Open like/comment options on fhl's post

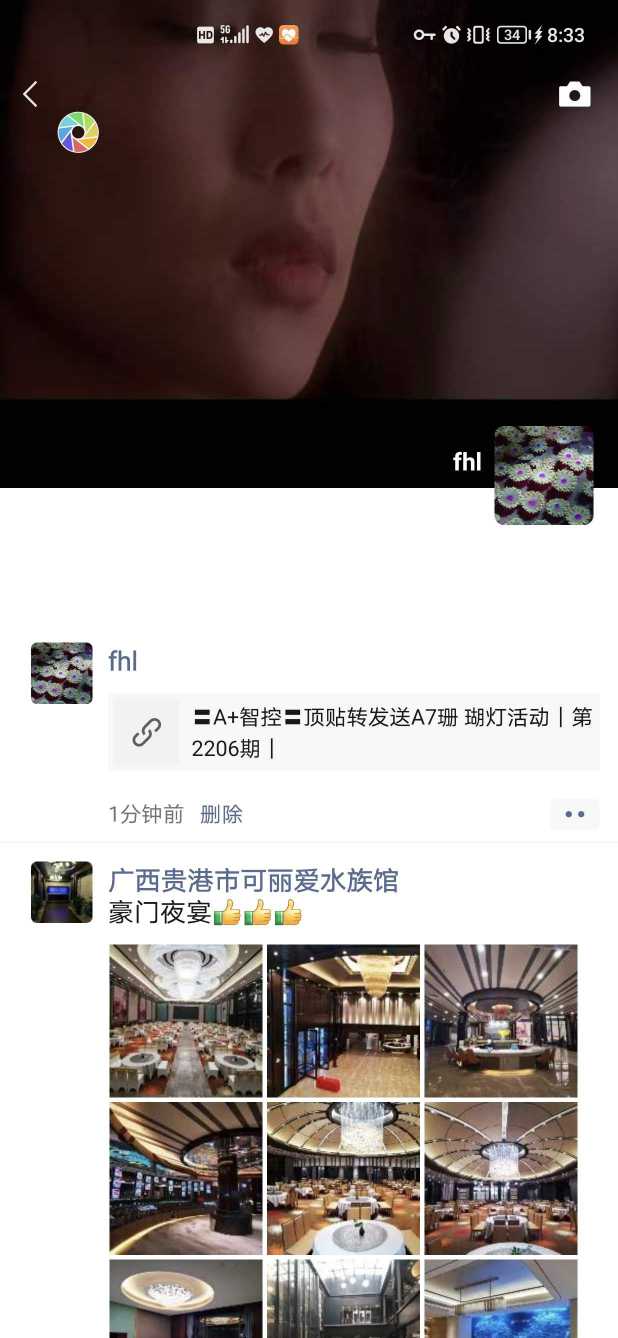click(x=574, y=814)
